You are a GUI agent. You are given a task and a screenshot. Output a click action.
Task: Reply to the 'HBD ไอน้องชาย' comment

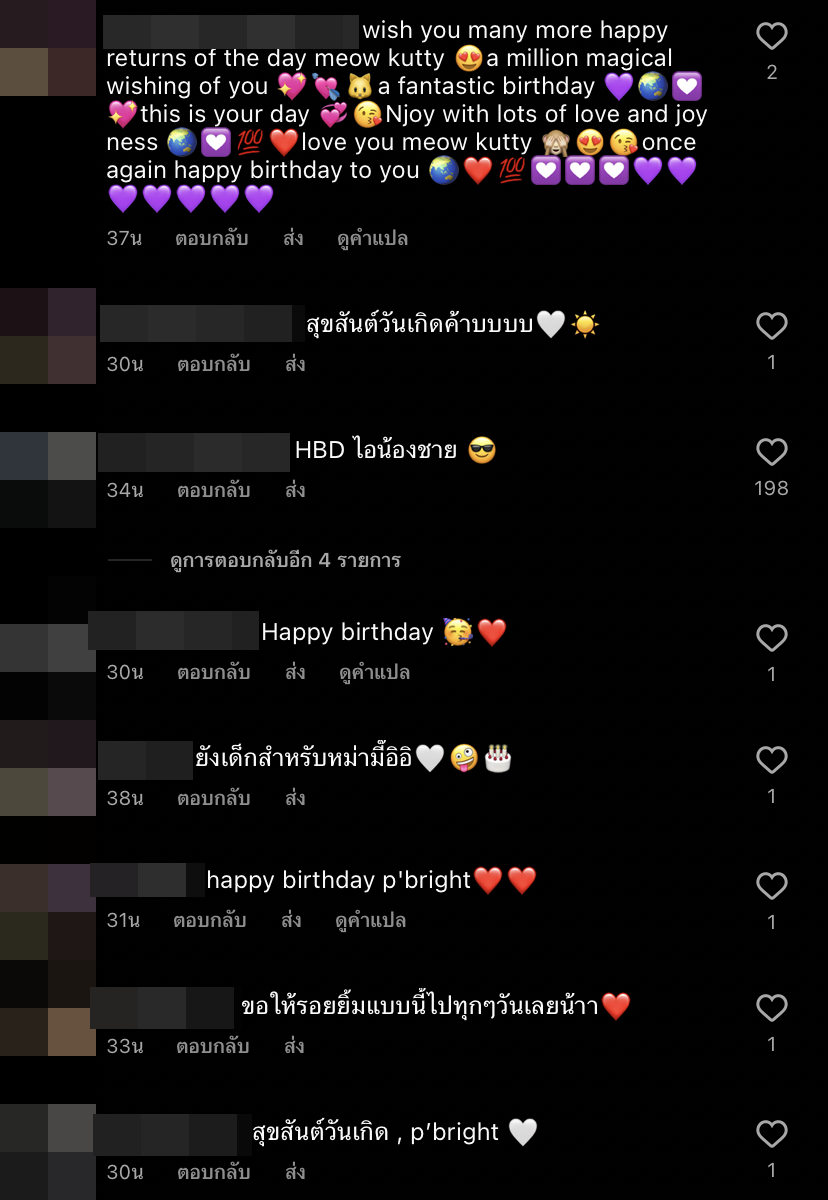(x=213, y=490)
